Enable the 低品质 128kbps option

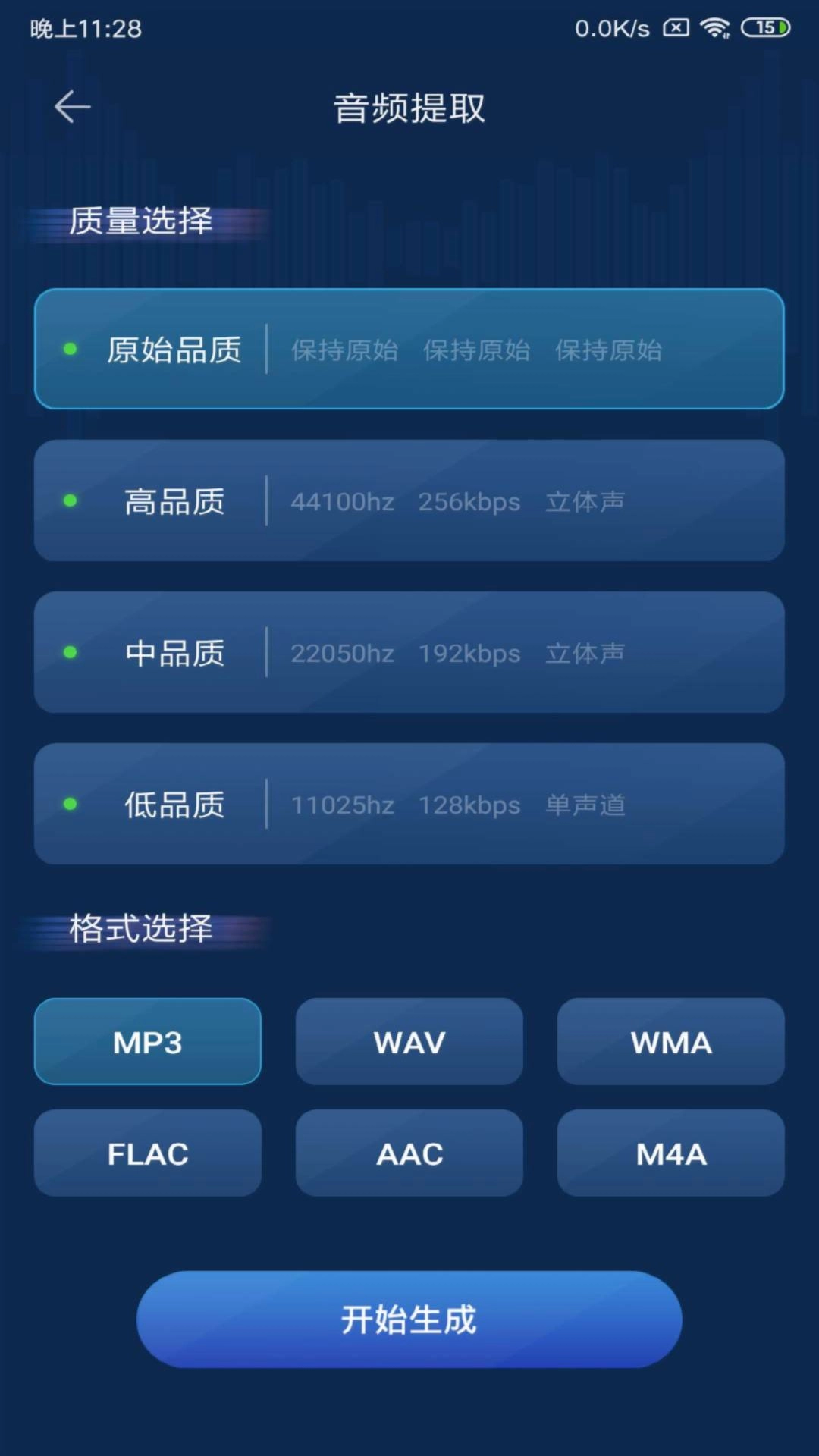pos(409,805)
